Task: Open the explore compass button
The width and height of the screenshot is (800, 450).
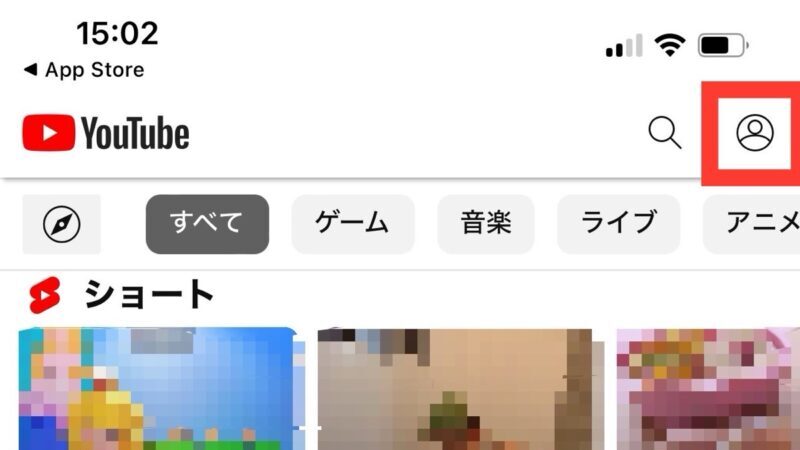Action: [62, 224]
